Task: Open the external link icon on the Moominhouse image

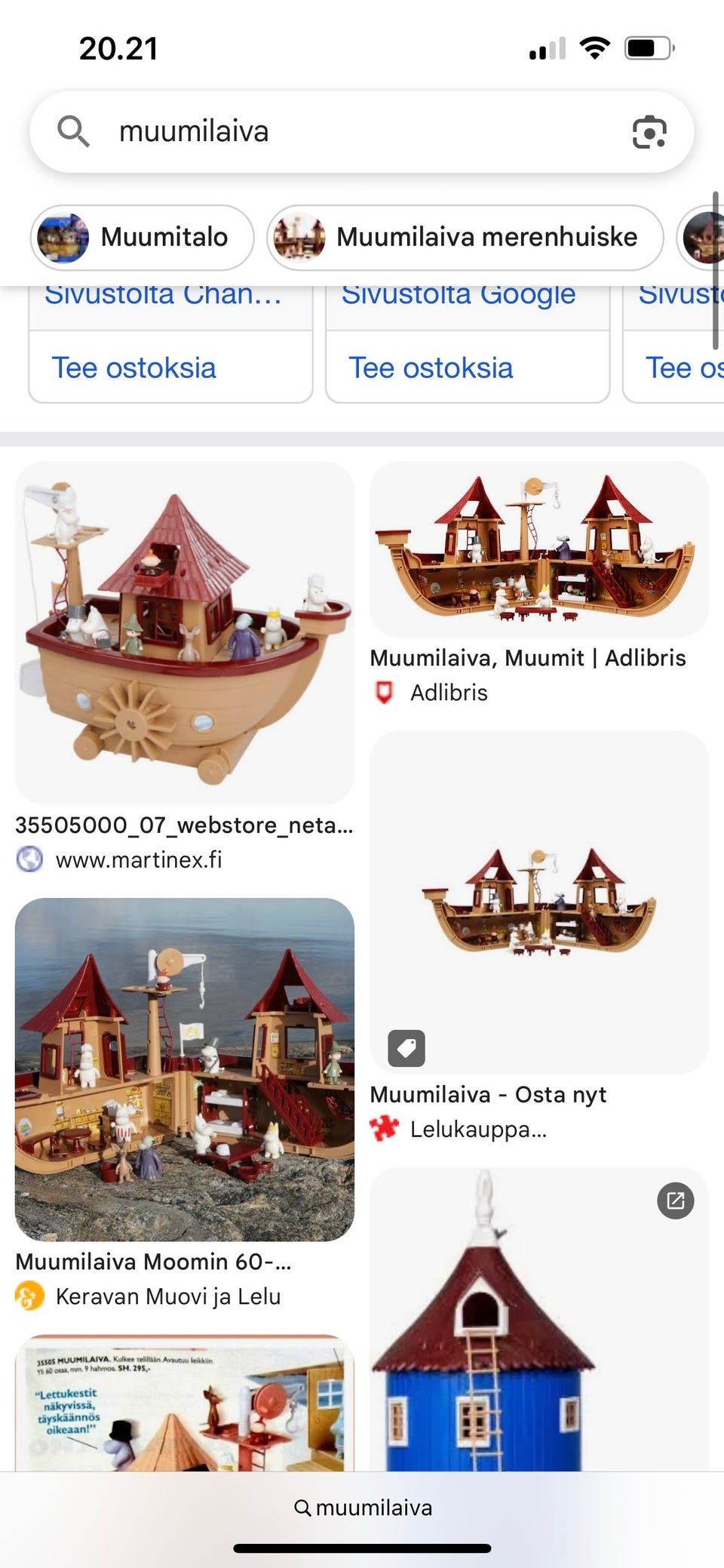Action: pos(676,1201)
